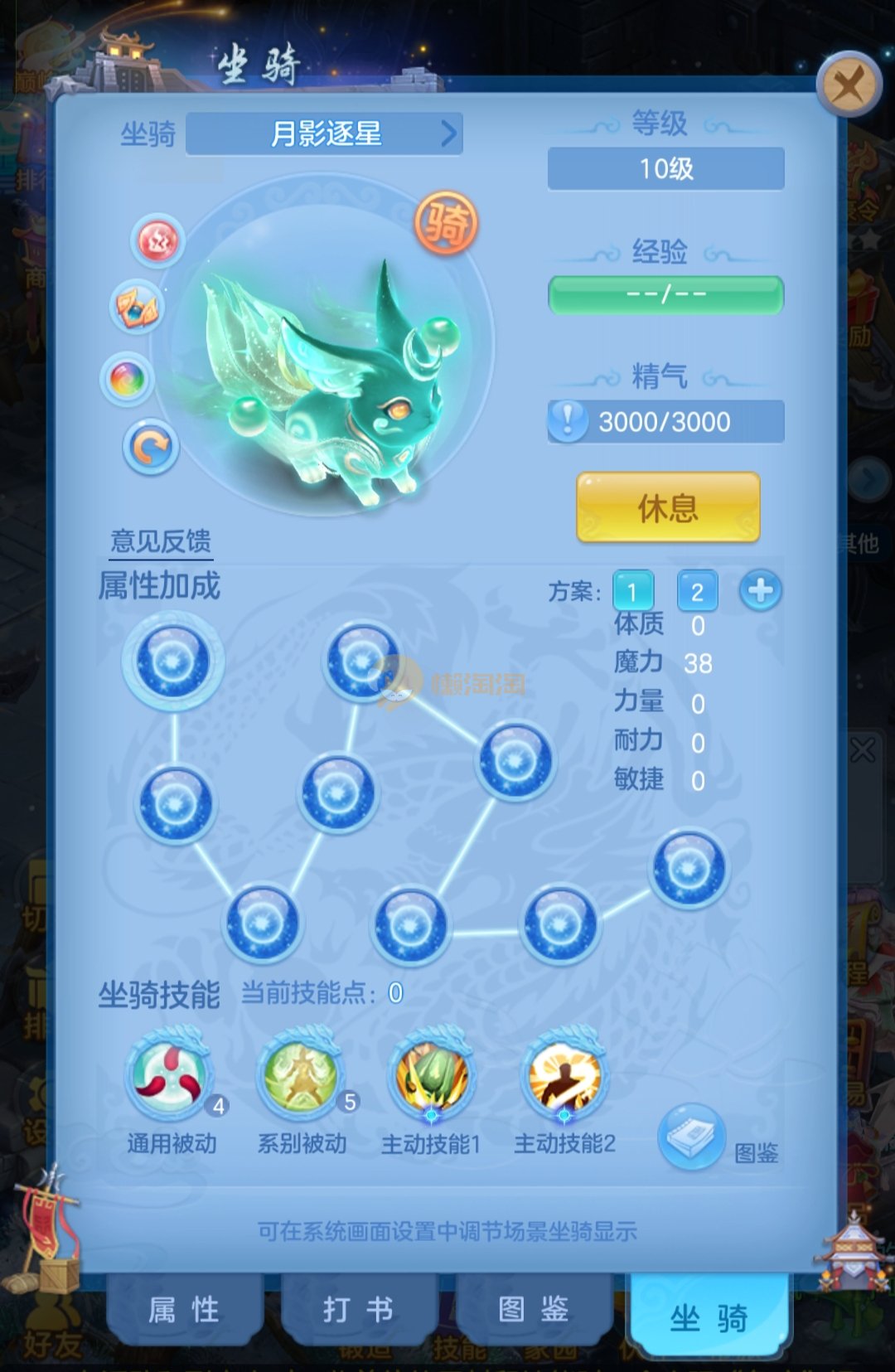Open the 图鉴 book icon
Screen dimensions: 895x1372
(x=692, y=1137)
